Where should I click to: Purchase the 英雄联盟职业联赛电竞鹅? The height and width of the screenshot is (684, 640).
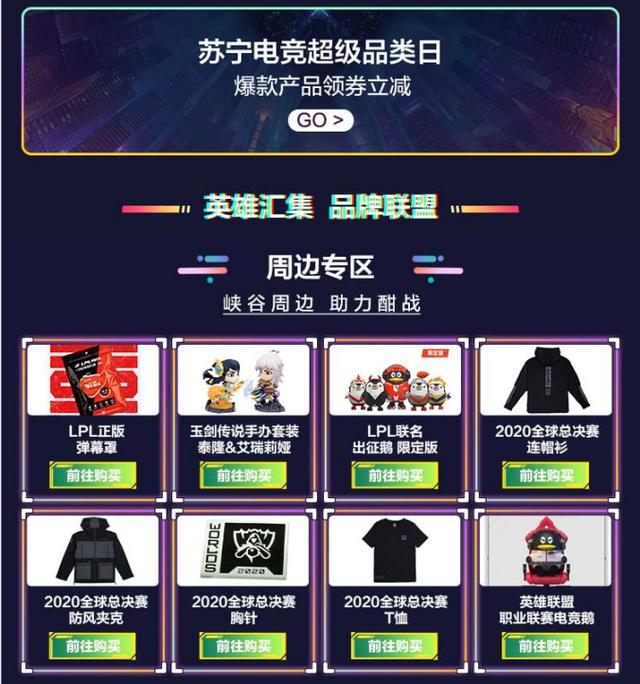point(546,646)
